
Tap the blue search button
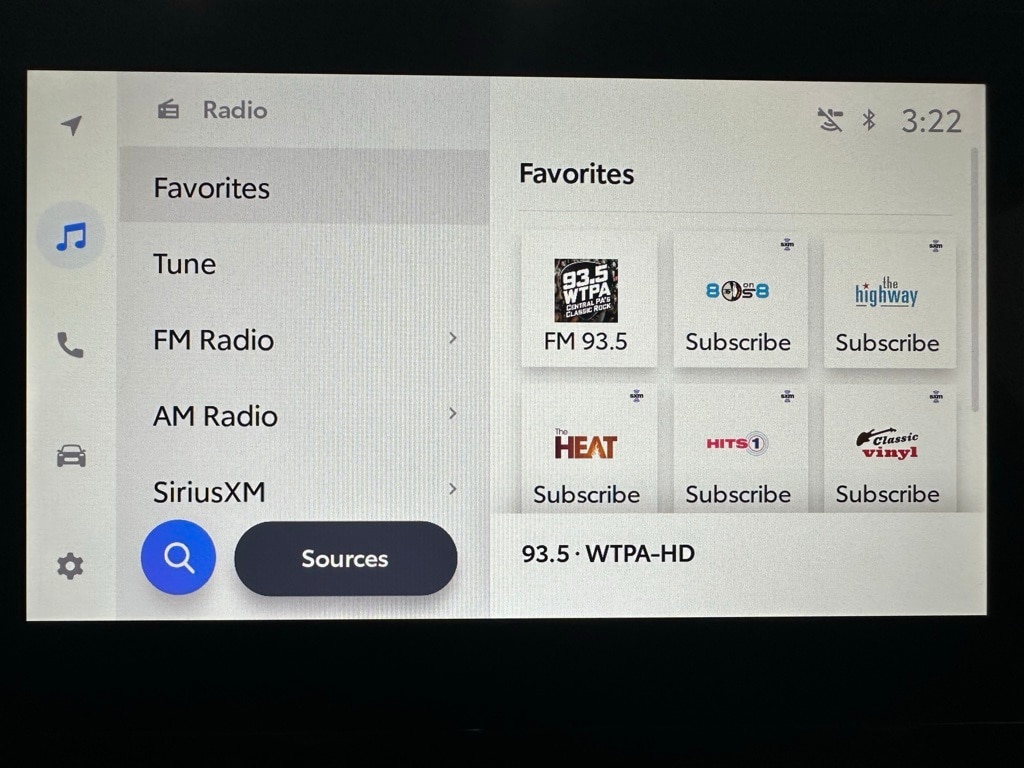pos(178,558)
